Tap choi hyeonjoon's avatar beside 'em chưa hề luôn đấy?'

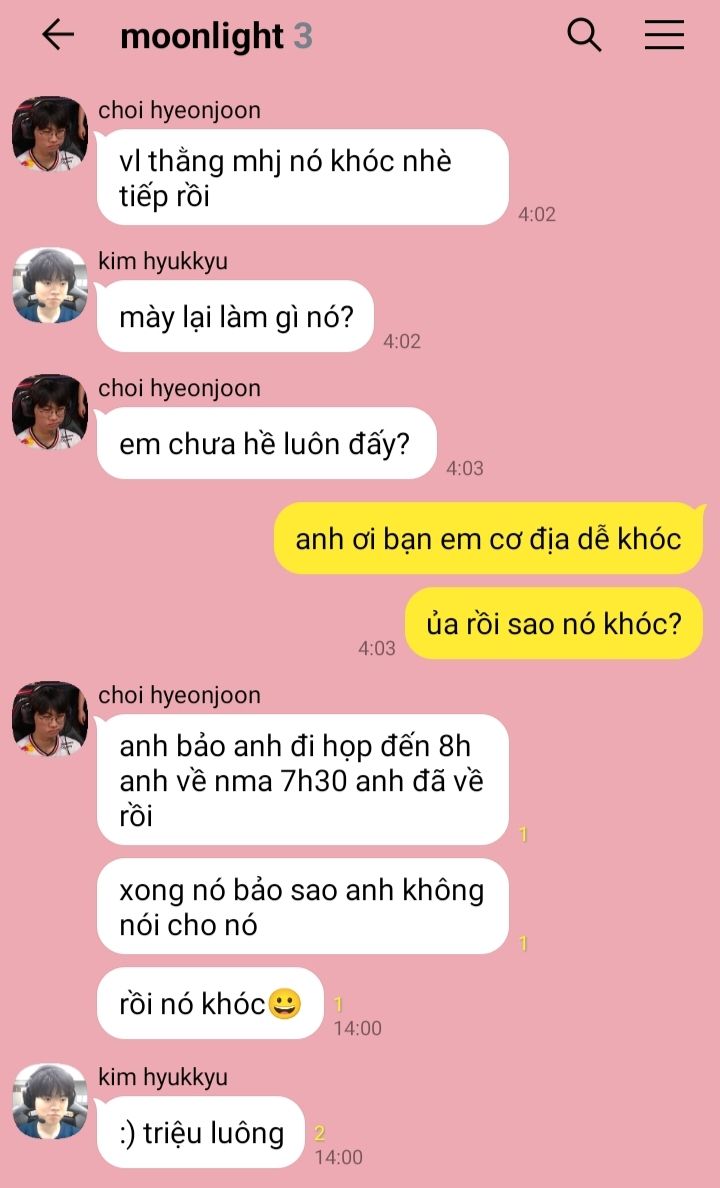click(x=50, y=412)
